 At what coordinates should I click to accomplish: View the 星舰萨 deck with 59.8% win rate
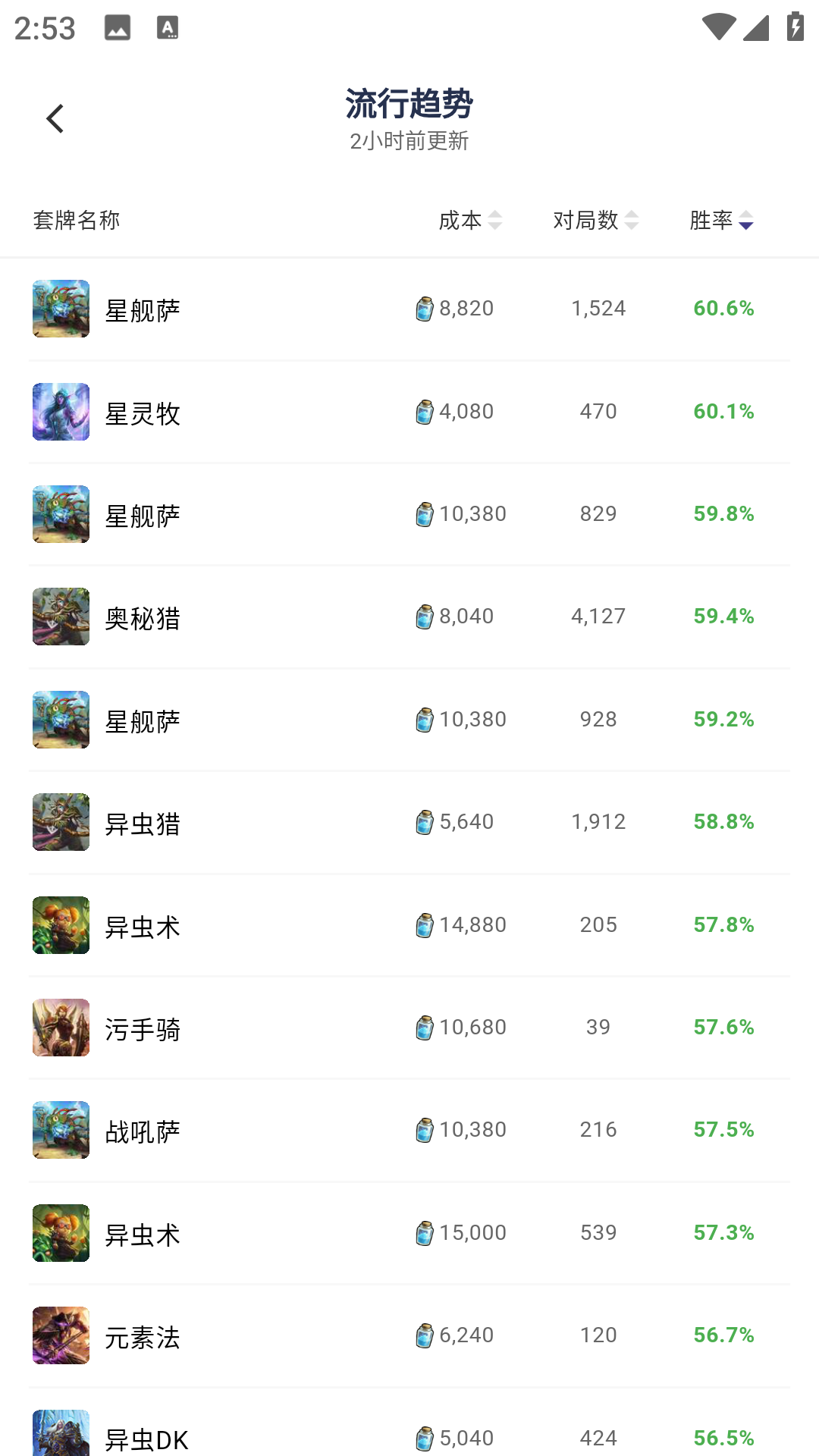click(x=409, y=514)
